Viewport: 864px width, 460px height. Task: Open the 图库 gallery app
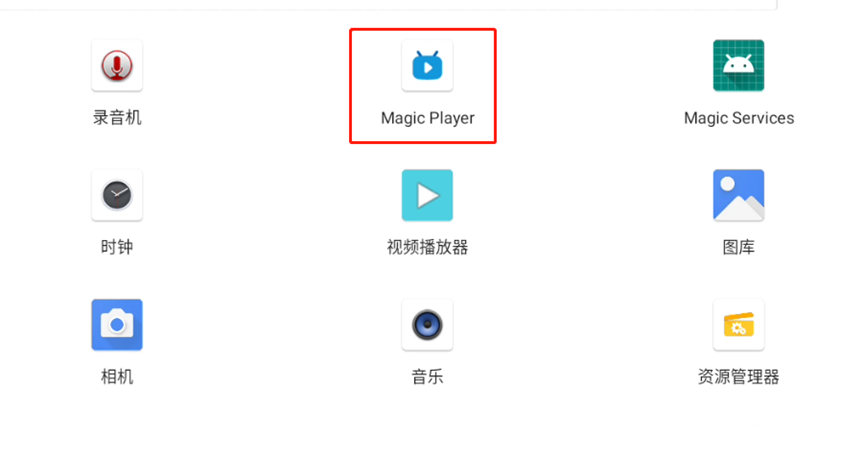click(x=738, y=195)
